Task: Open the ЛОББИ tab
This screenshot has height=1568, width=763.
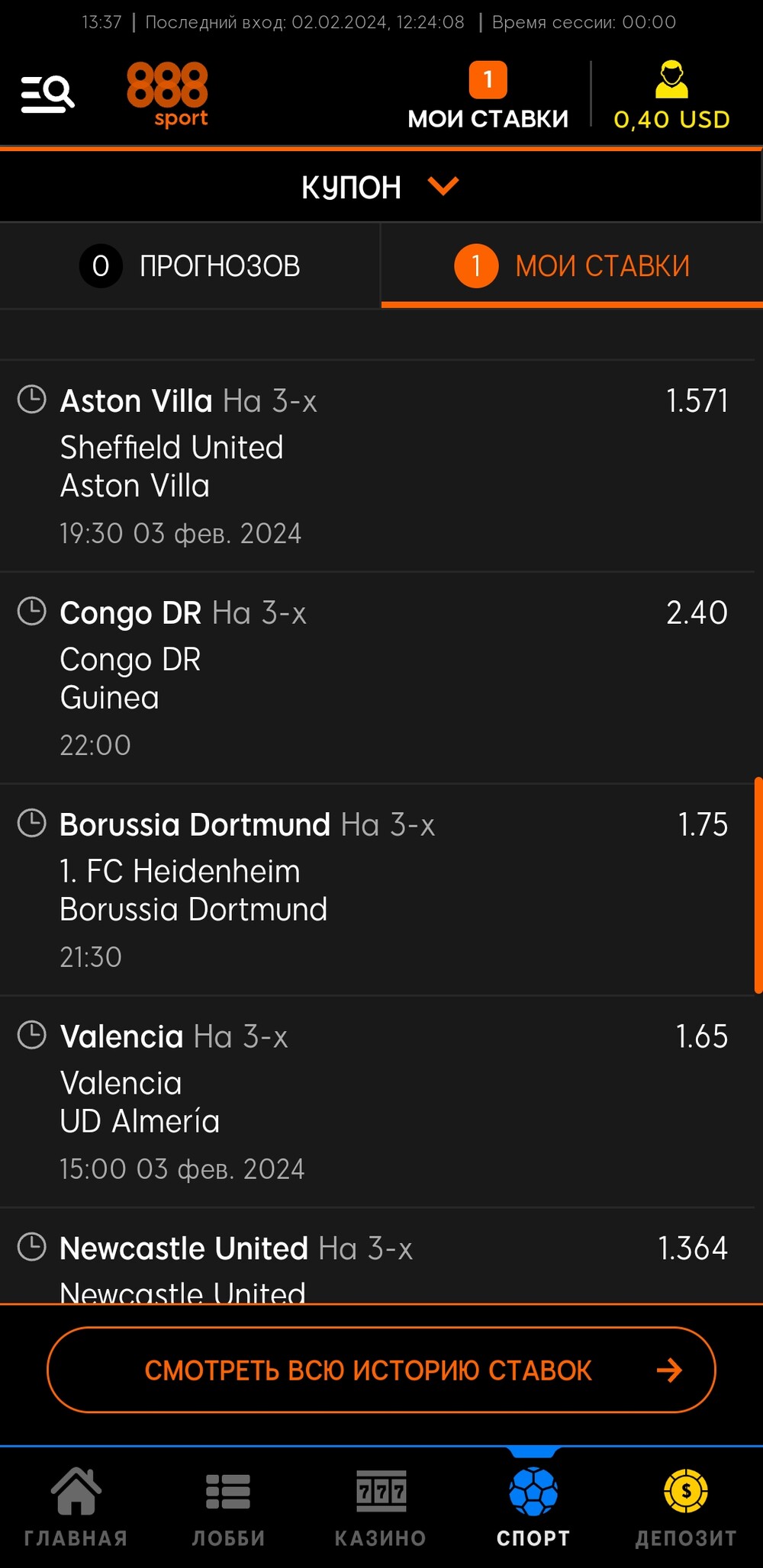Action: (228, 1507)
